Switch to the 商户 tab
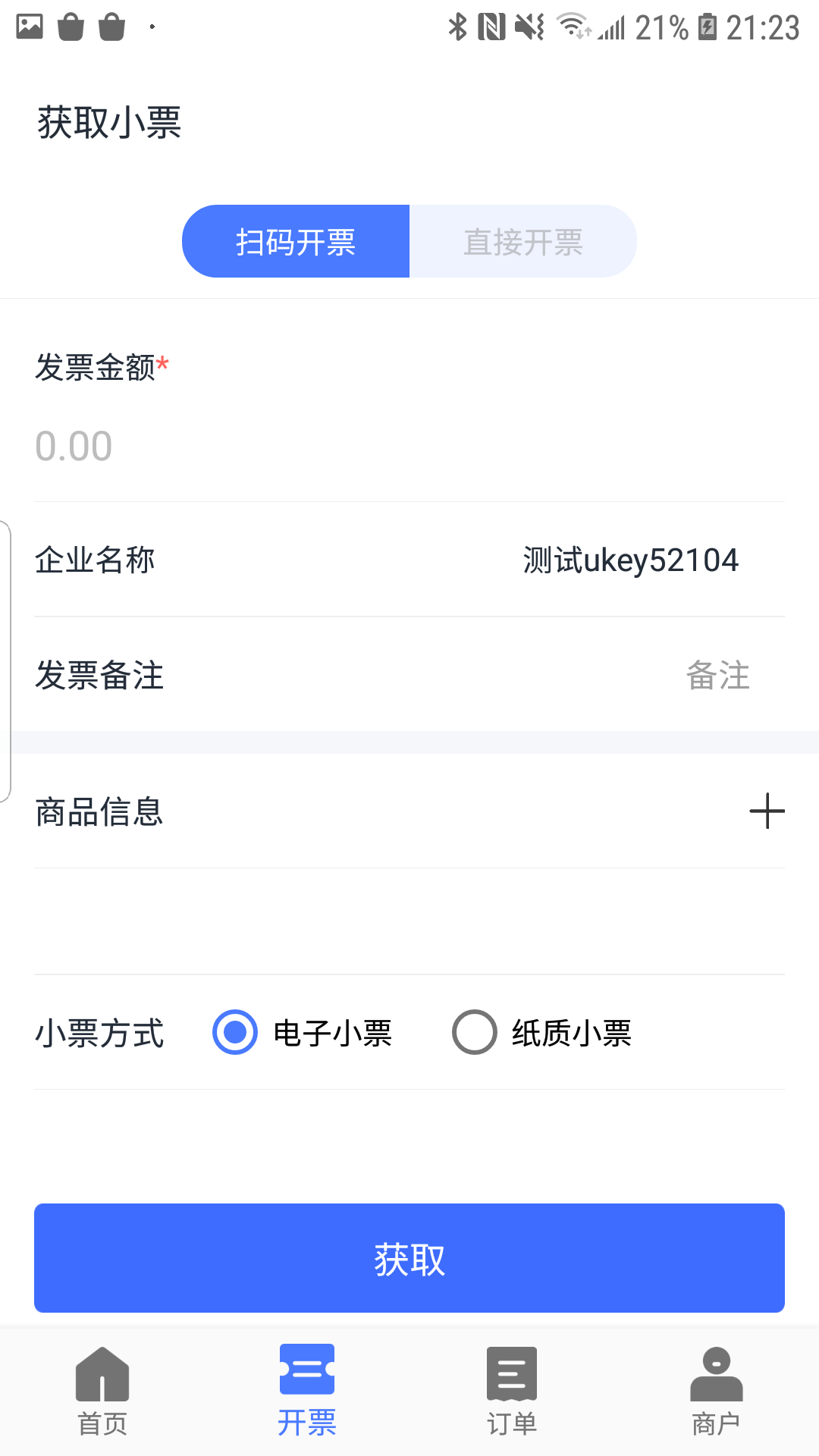819x1456 pixels. [x=716, y=1392]
